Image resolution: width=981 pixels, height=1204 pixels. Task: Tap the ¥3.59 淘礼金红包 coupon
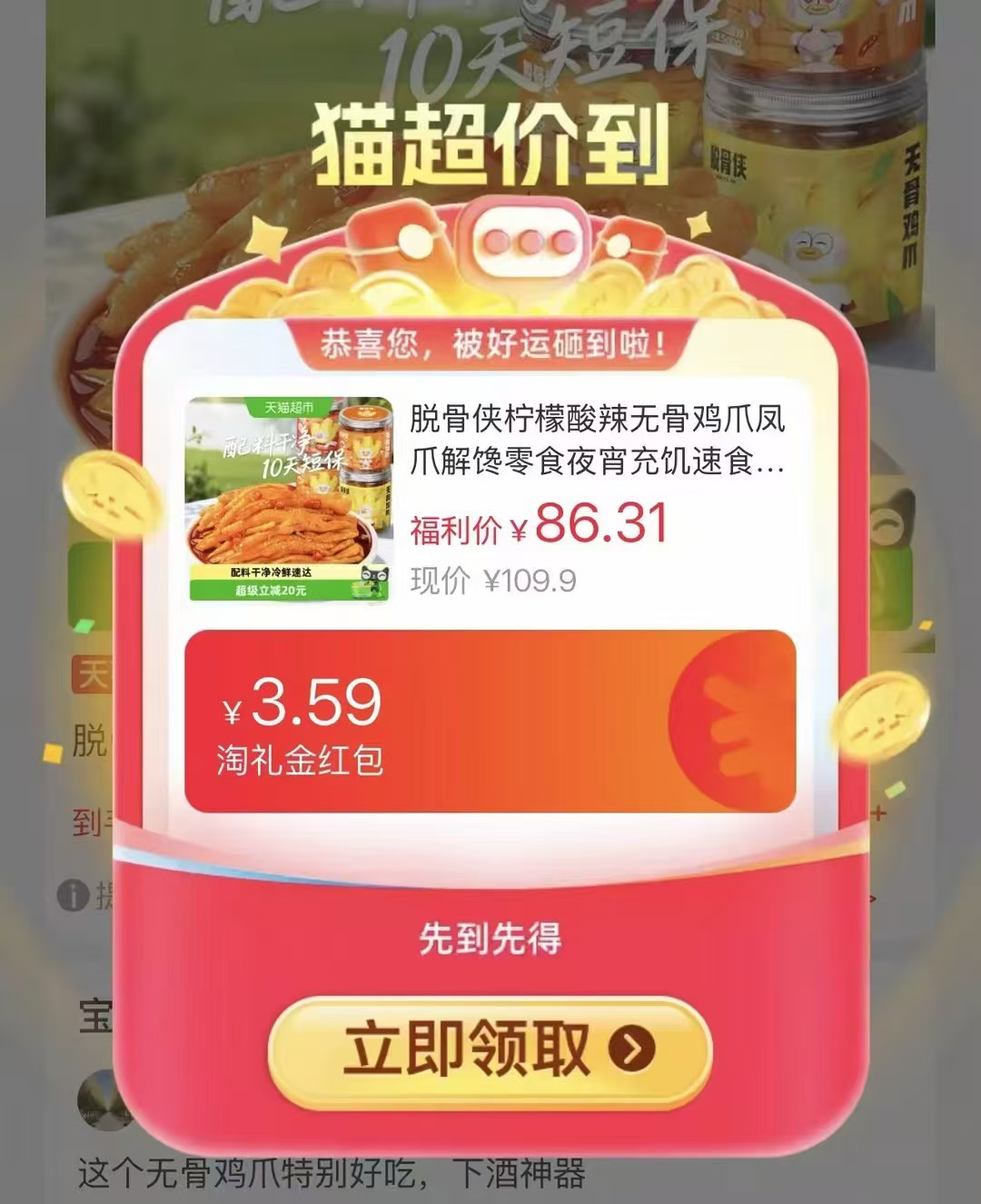coord(490,721)
